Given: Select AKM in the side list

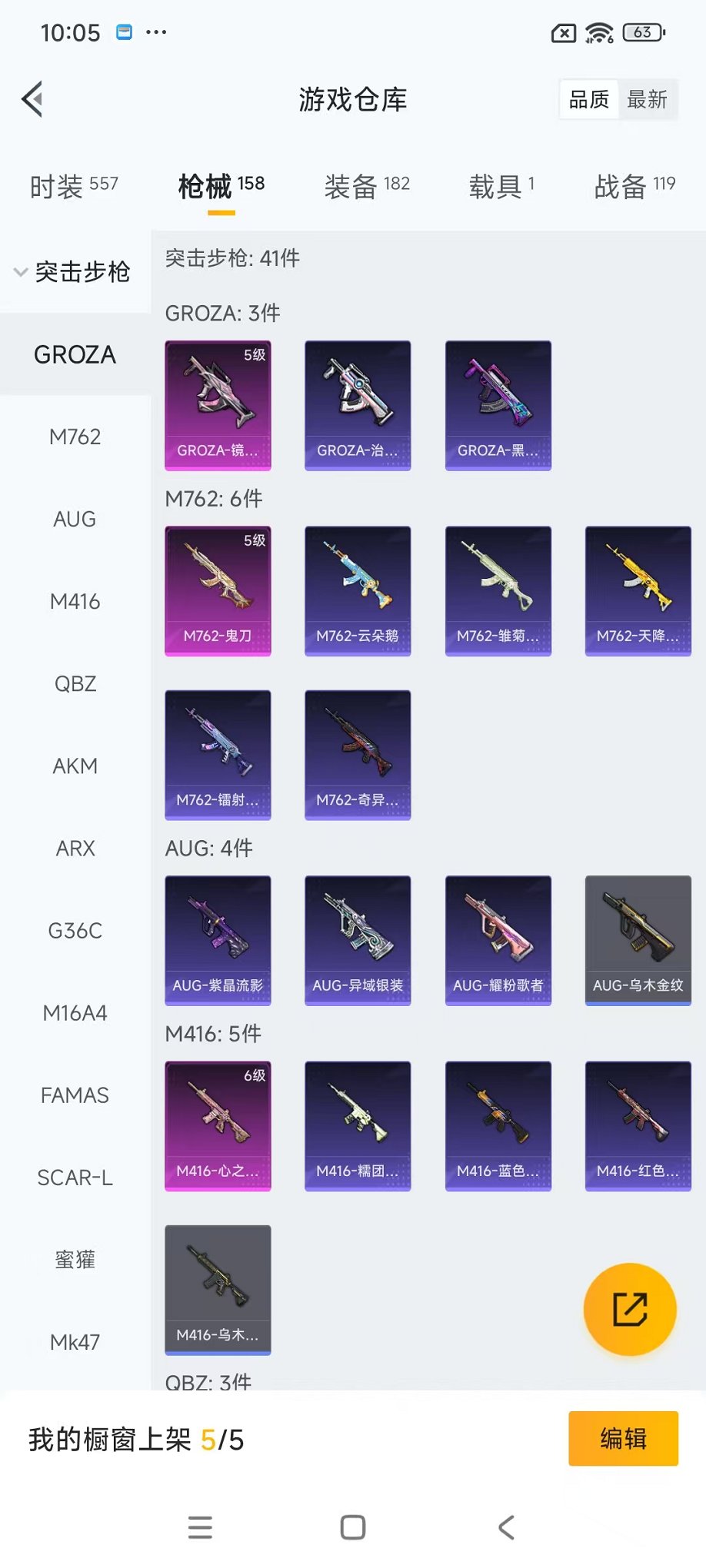Looking at the screenshot, I should click(75, 766).
